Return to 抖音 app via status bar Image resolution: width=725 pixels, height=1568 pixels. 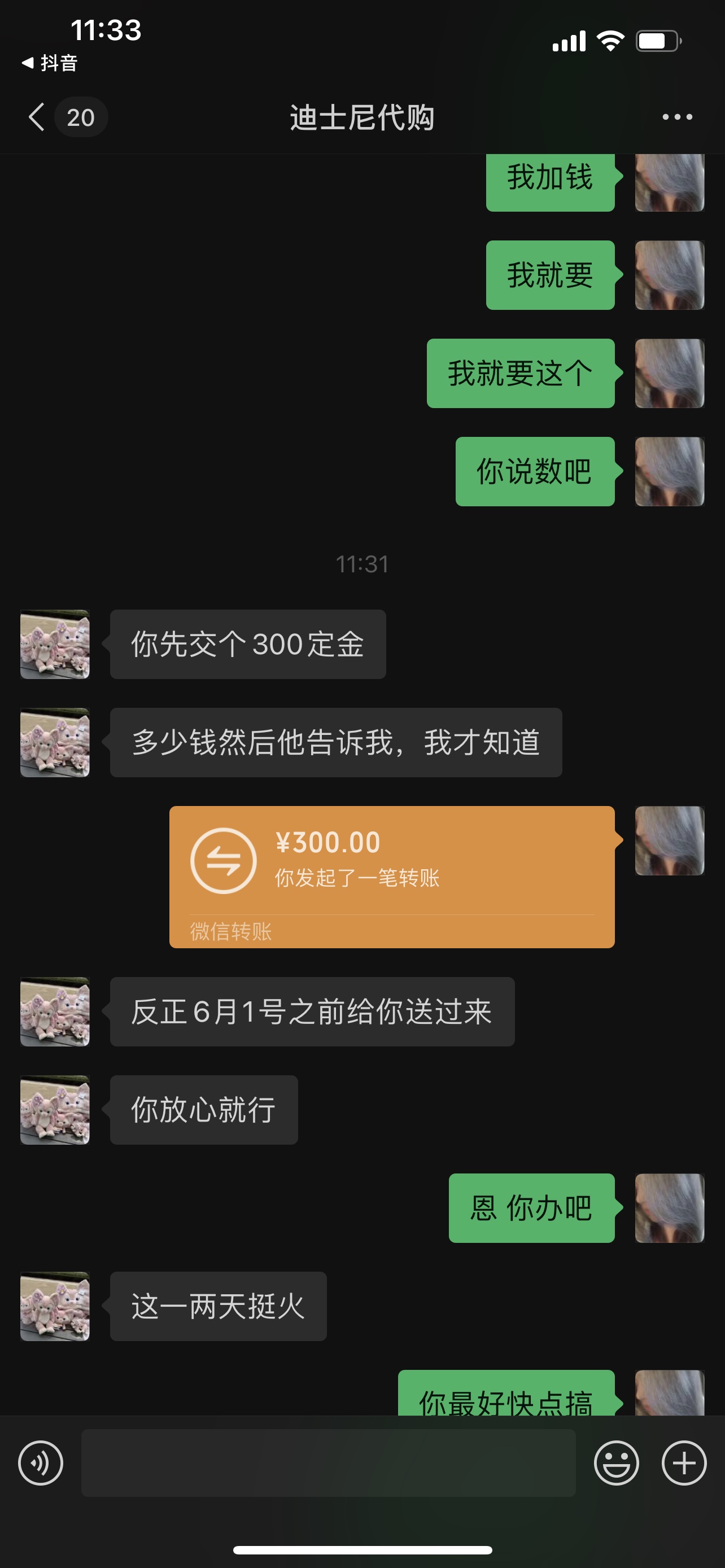pyautogui.click(x=50, y=63)
